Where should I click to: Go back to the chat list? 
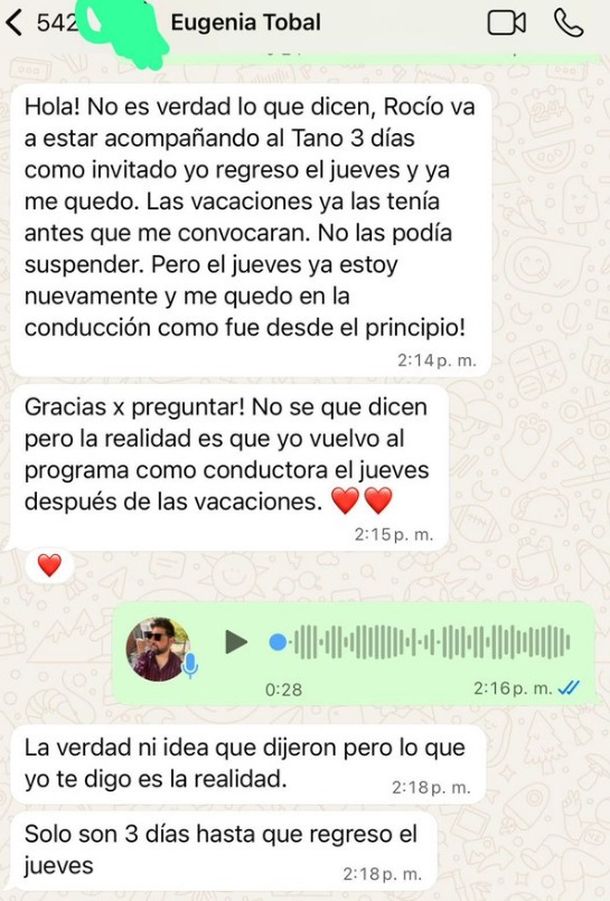tap(15, 22)
